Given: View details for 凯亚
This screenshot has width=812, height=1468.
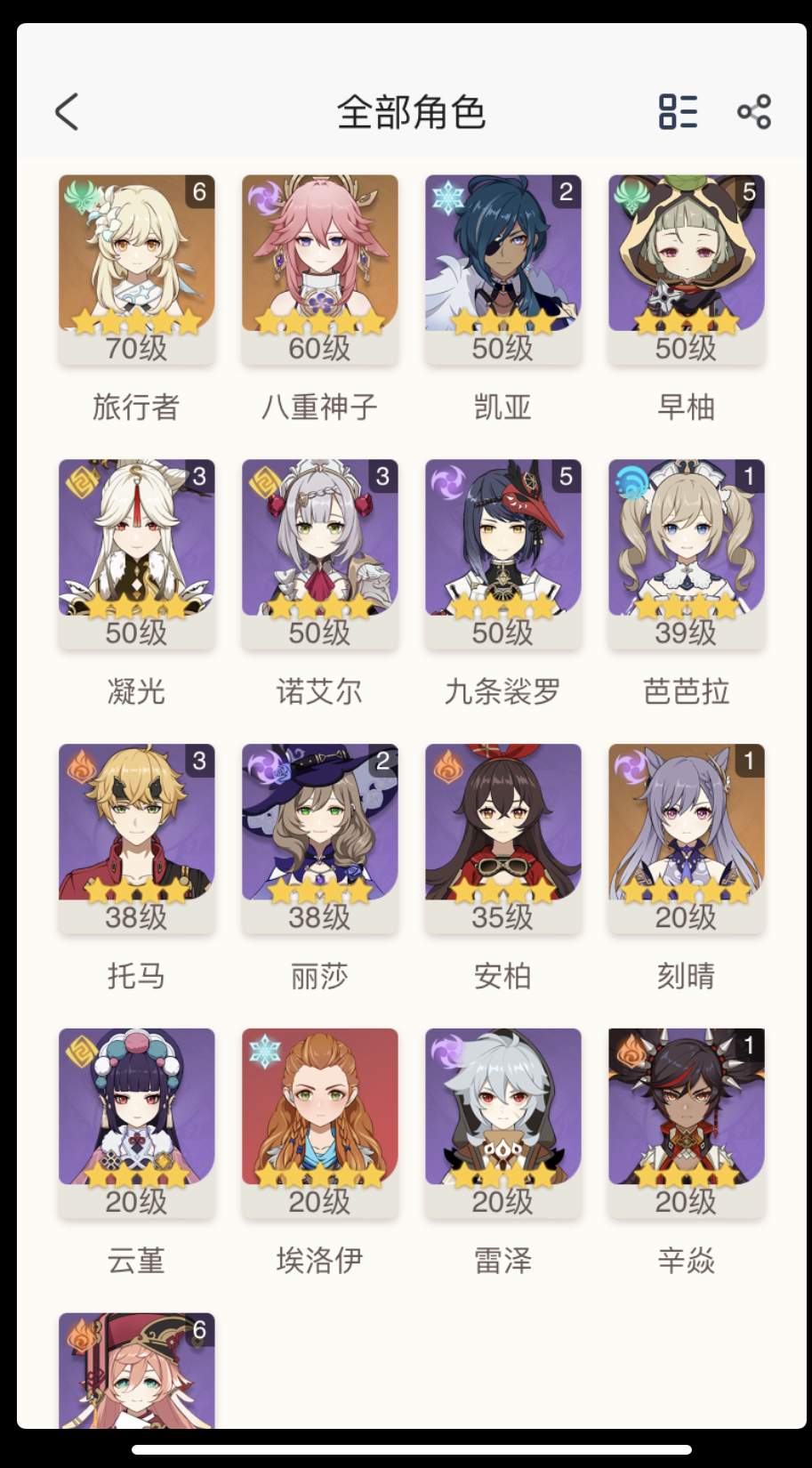Looking at the screenshot, I should click(503, 267).
